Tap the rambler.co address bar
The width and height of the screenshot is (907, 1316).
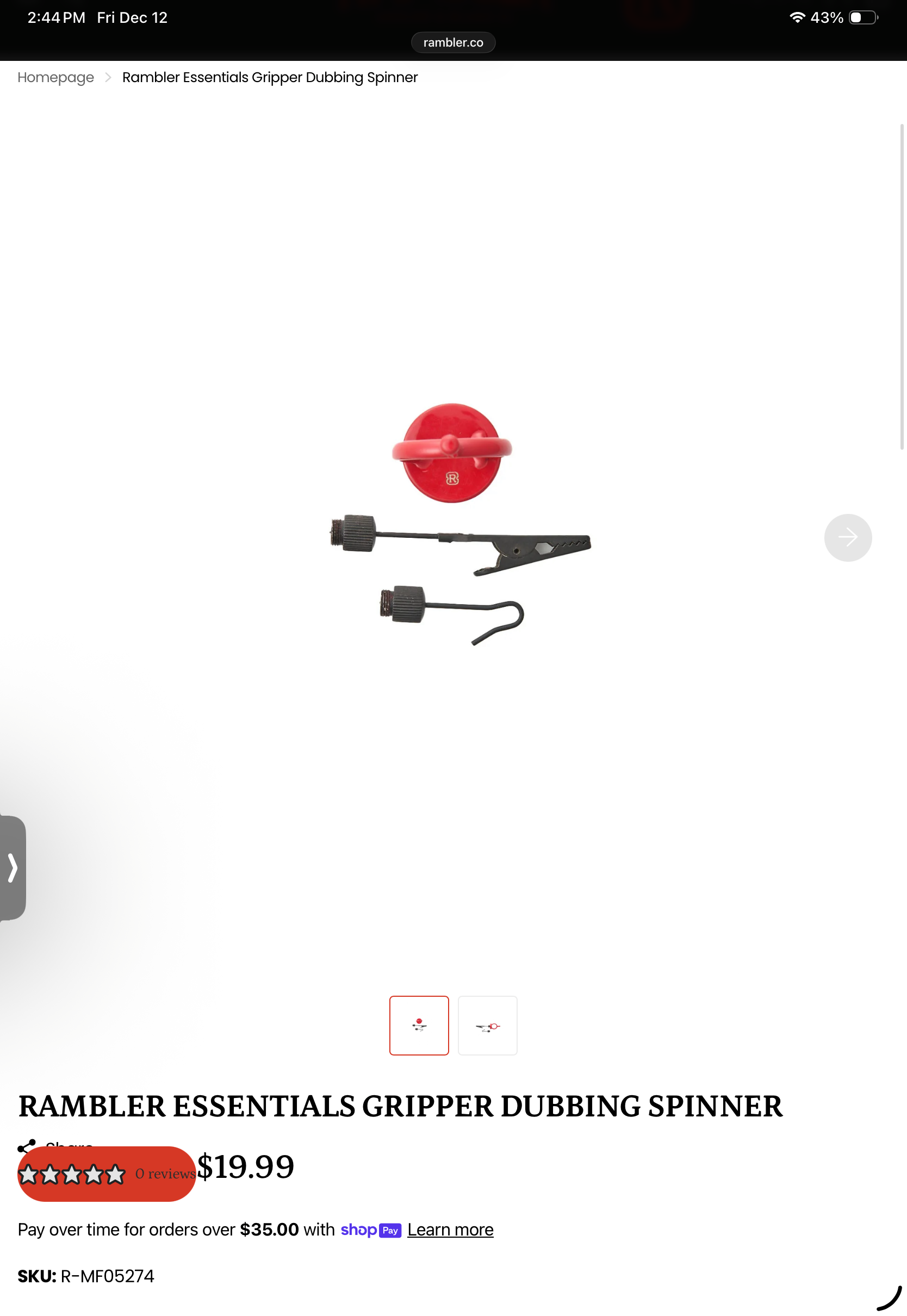(x=453, y=42)
